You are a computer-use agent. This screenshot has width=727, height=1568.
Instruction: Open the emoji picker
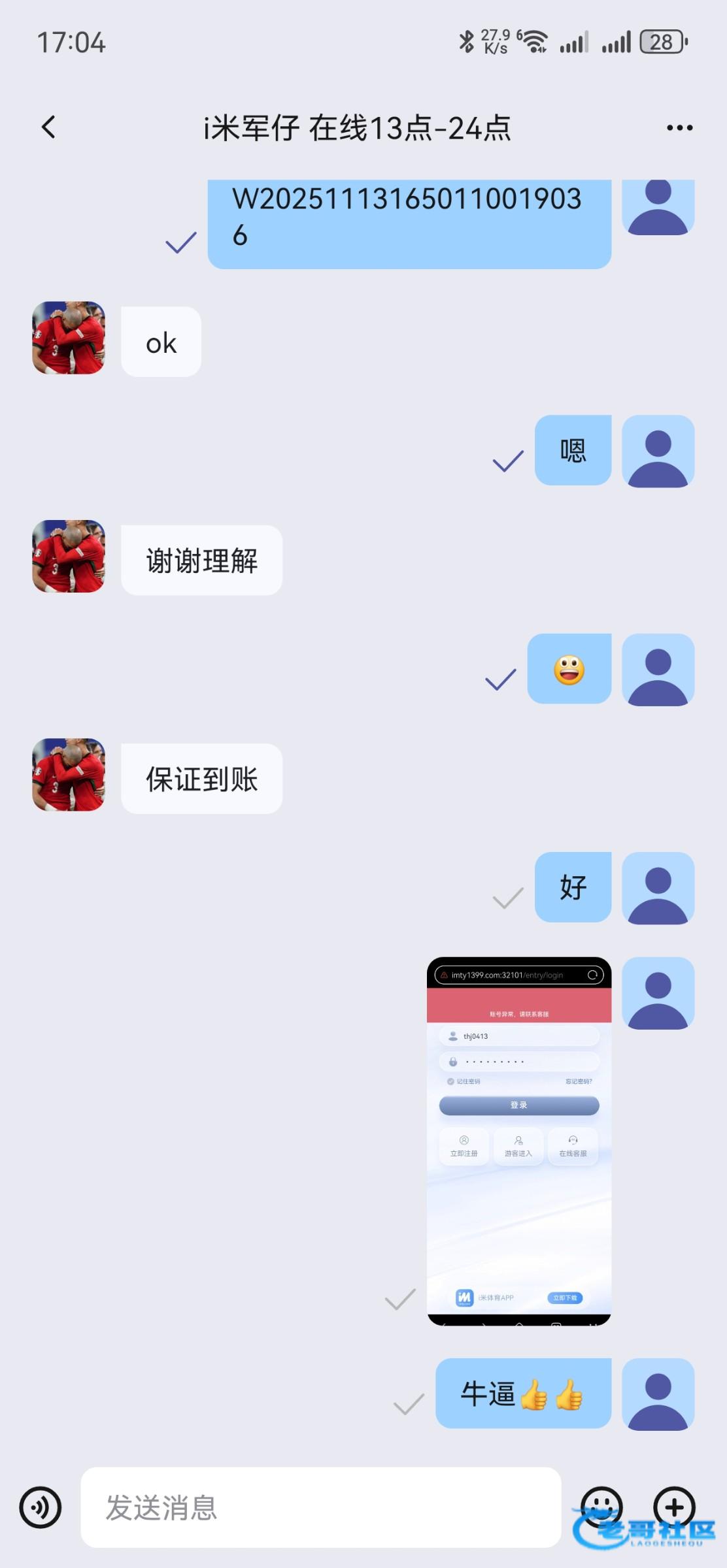pyautogui.click(x=601, y=1506)
